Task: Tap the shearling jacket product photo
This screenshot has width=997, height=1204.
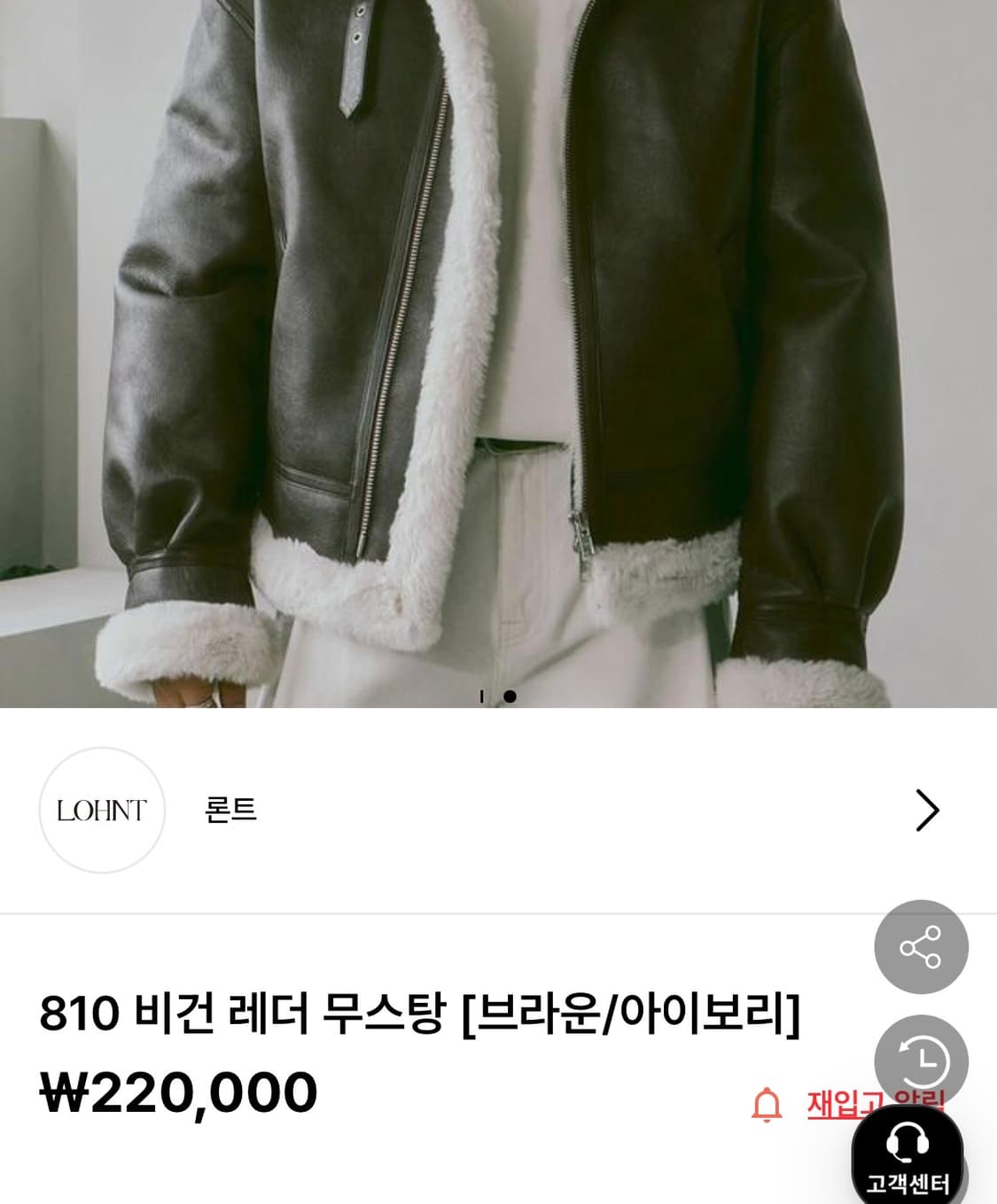Action: pos(496,354)
